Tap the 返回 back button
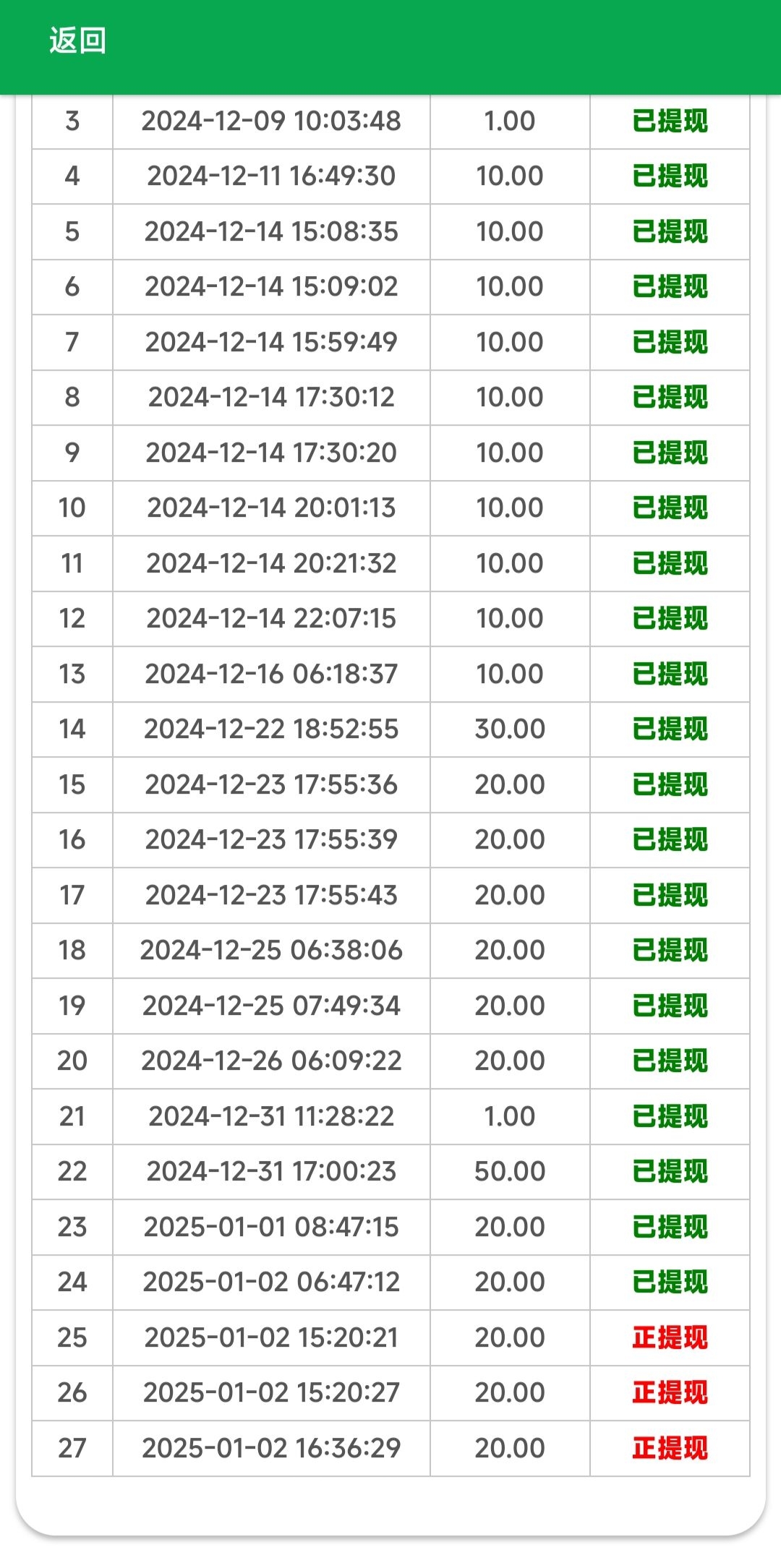 tap(77, 40)
